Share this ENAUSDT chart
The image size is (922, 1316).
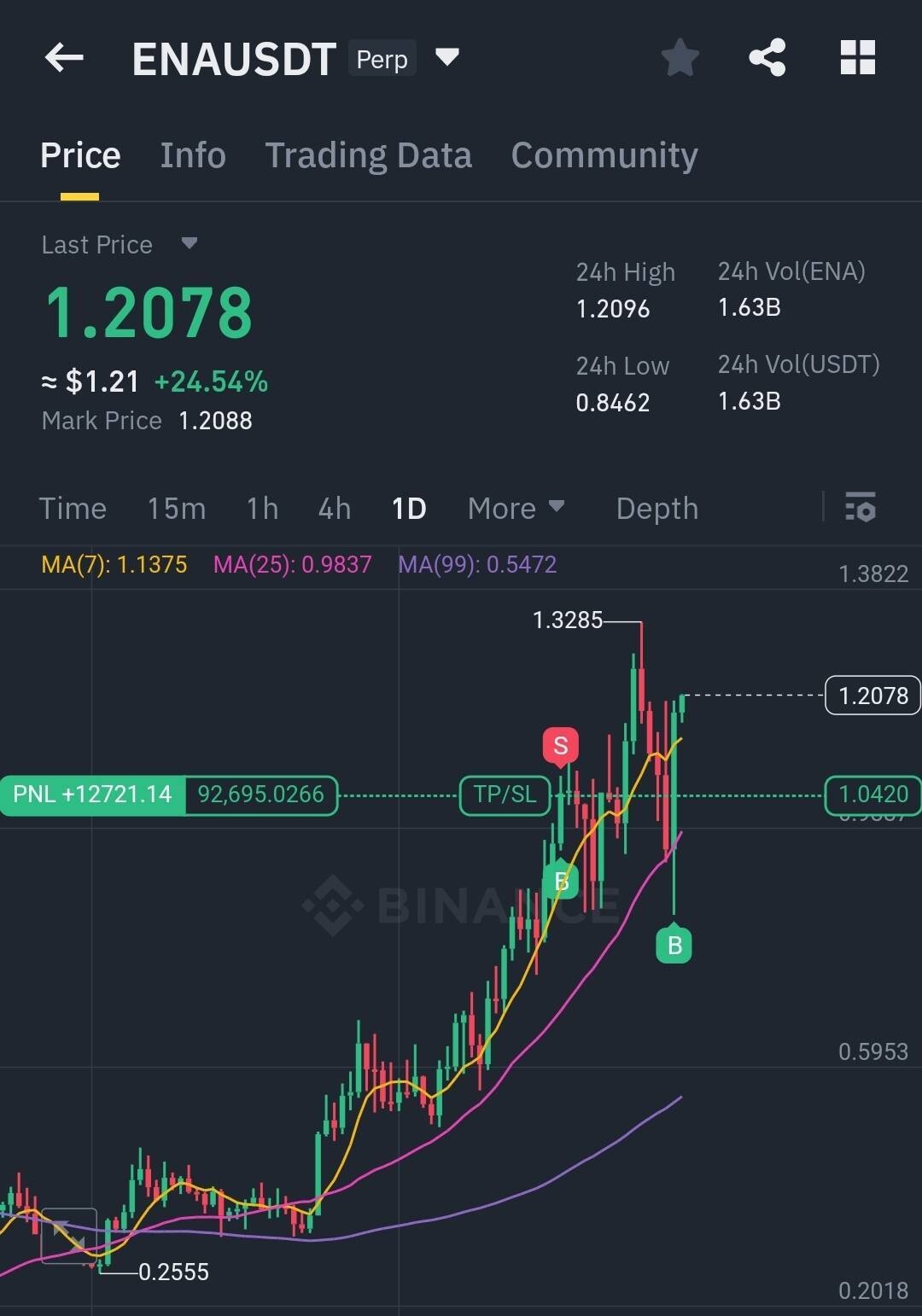[x=767, y=58]
